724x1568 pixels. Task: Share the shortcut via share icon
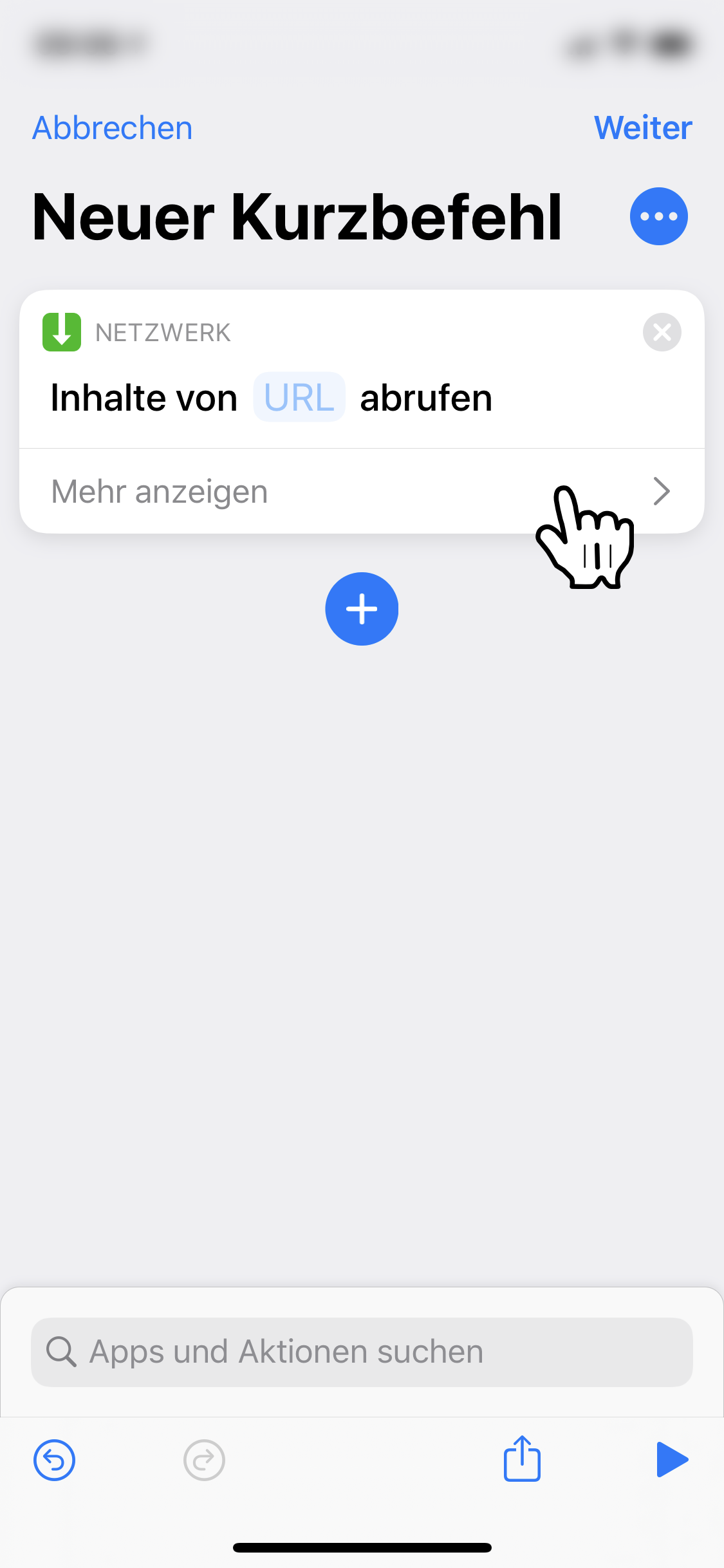[x=522, y=1459]
